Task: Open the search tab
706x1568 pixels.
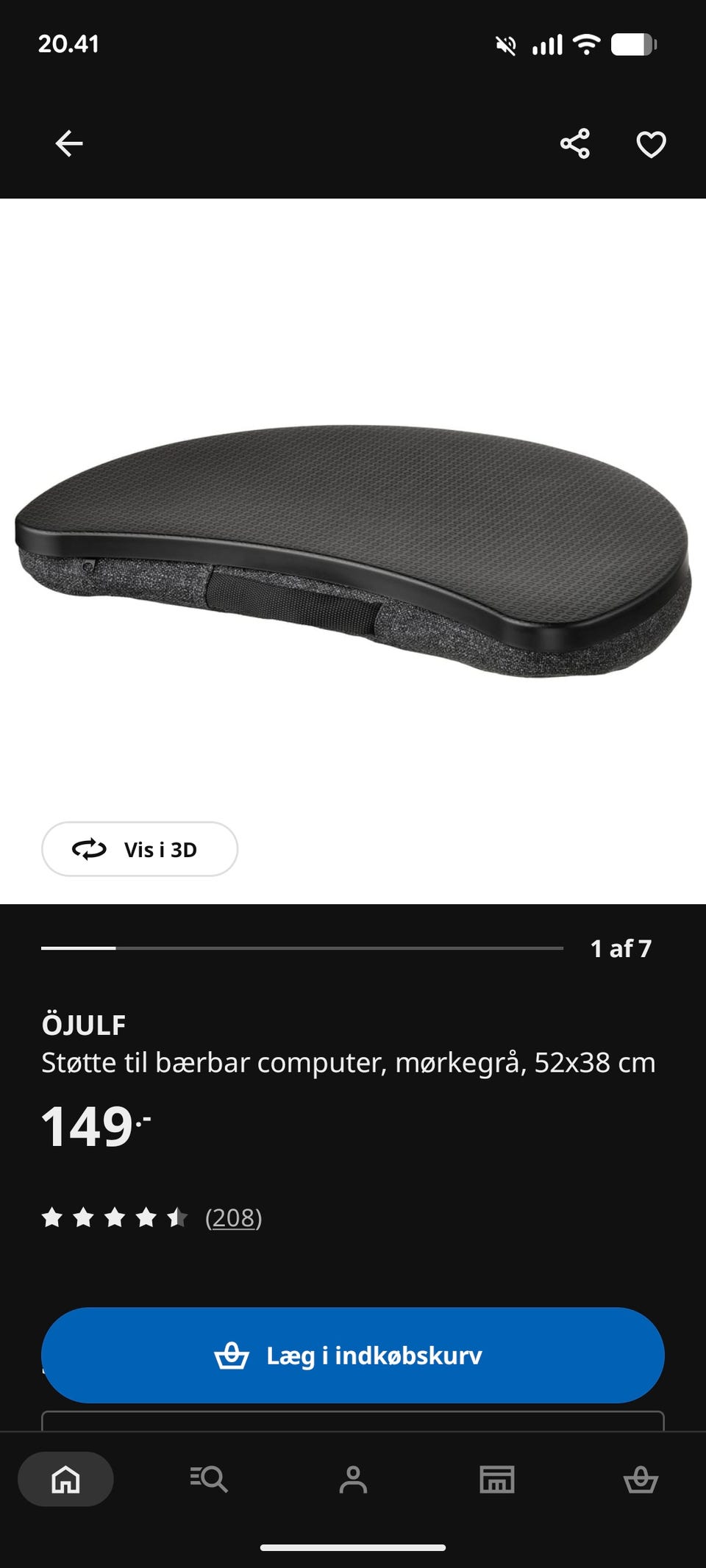Action: 209,1479
